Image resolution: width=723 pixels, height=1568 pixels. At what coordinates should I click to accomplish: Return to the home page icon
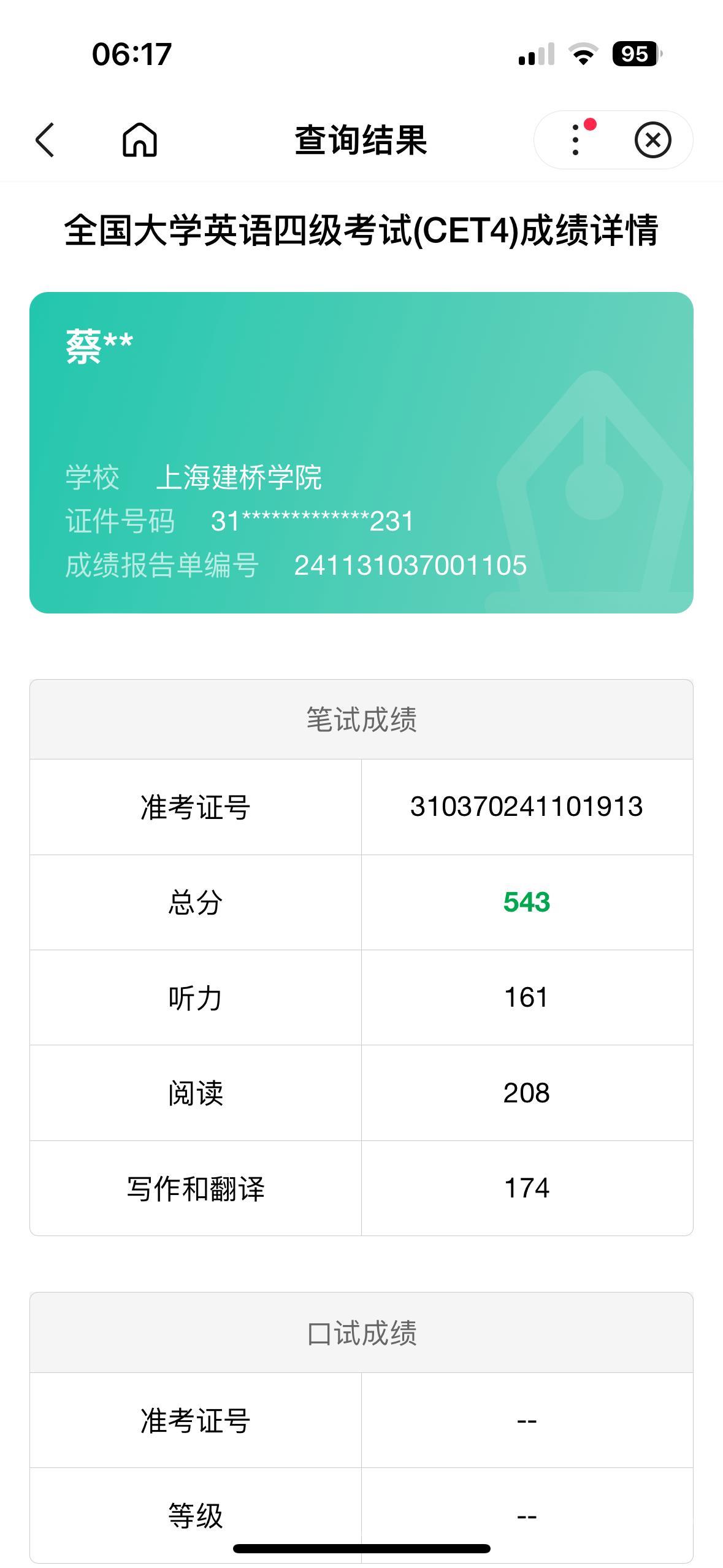[x=140, y=140]
